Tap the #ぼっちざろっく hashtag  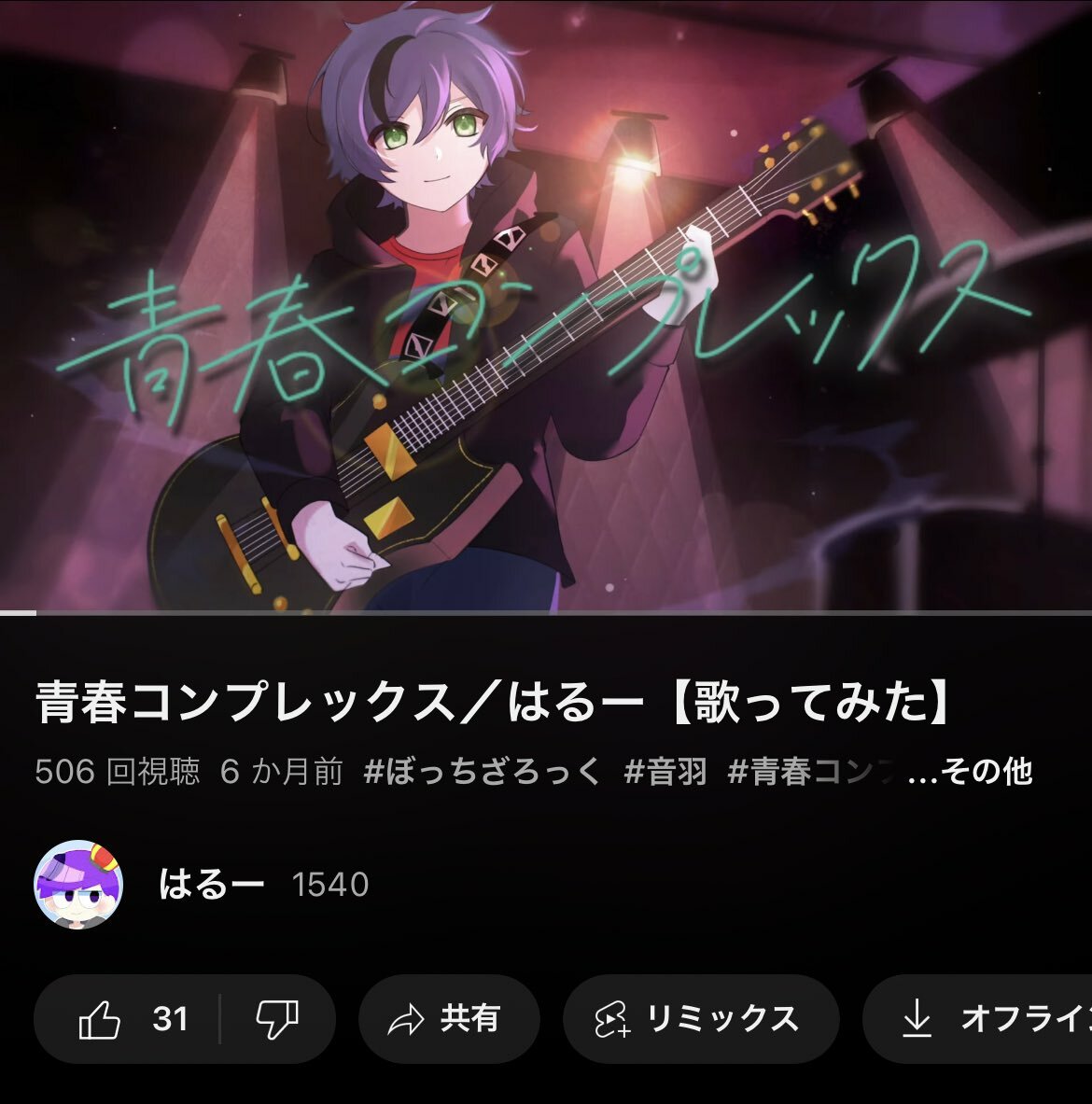[482, 772]
